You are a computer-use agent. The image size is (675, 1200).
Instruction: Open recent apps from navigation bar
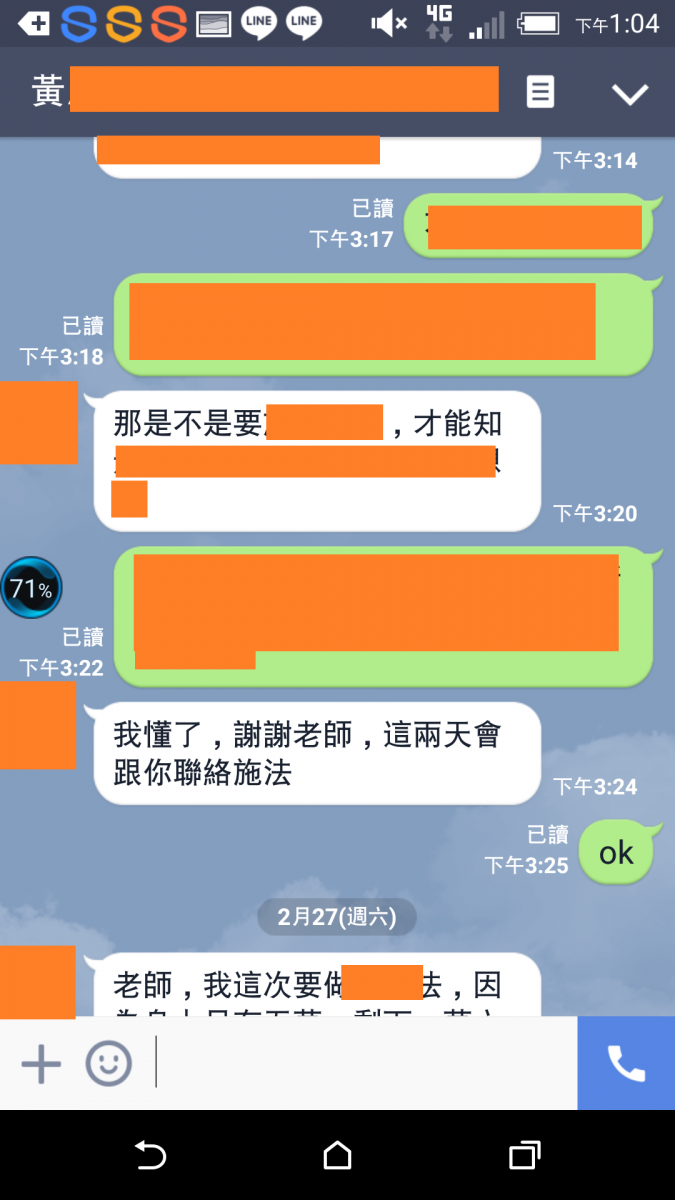(524, 1156)
